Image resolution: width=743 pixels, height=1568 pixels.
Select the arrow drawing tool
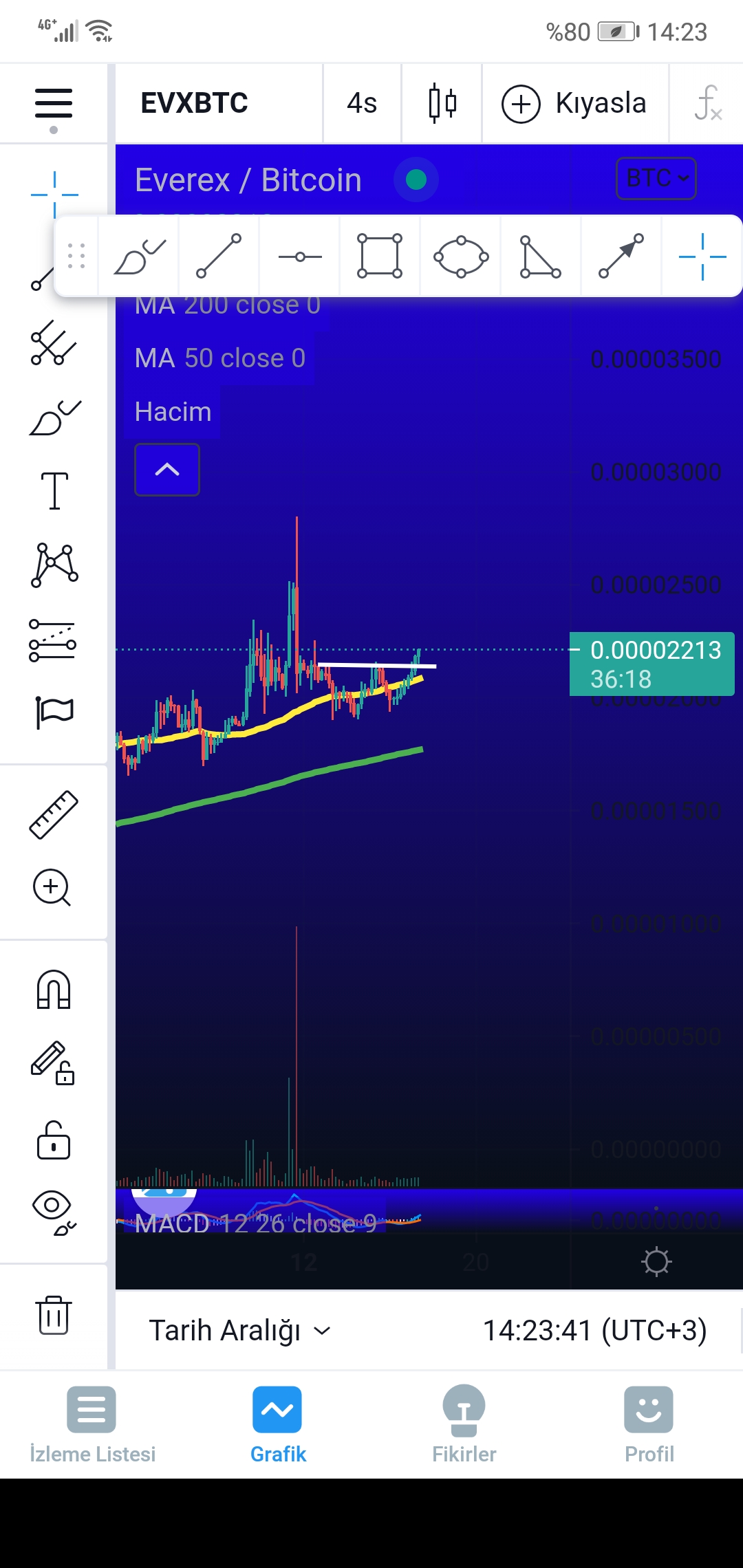click(621, 257)
